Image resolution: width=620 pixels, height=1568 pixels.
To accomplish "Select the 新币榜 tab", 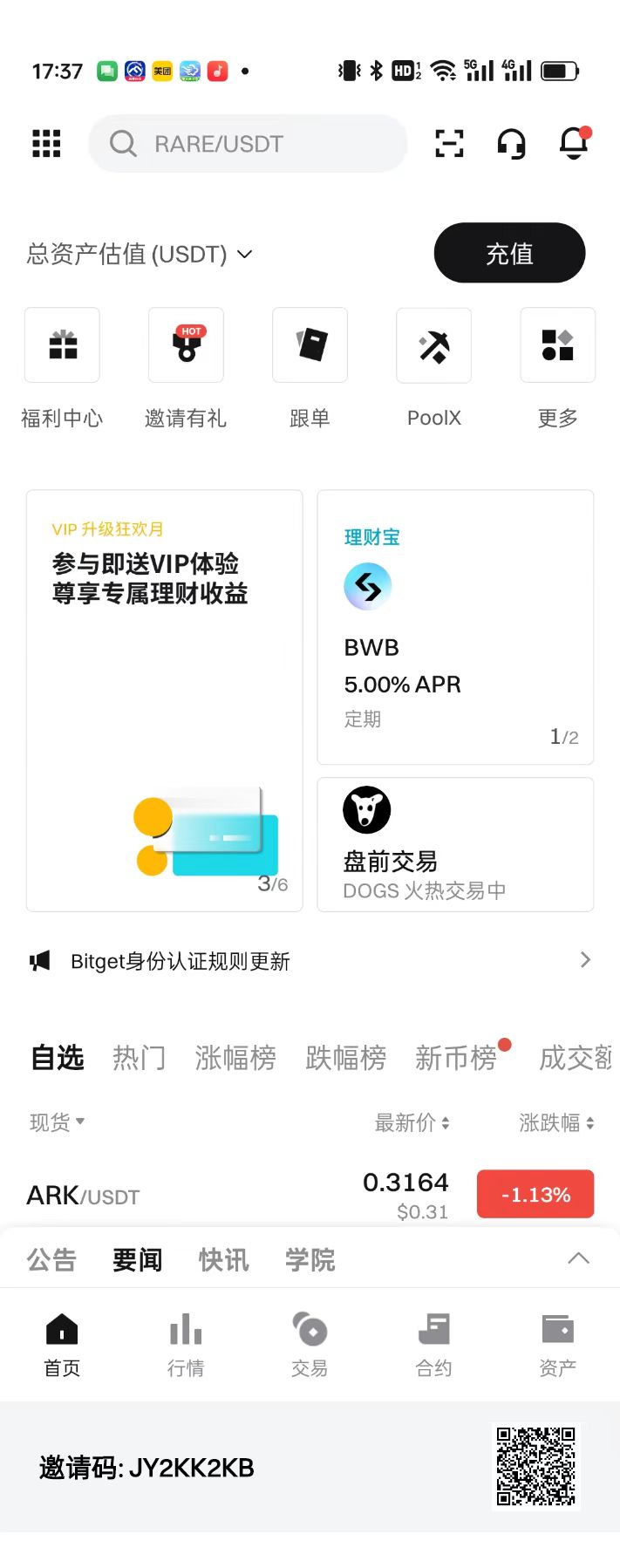I will (x=456, y=1058).
